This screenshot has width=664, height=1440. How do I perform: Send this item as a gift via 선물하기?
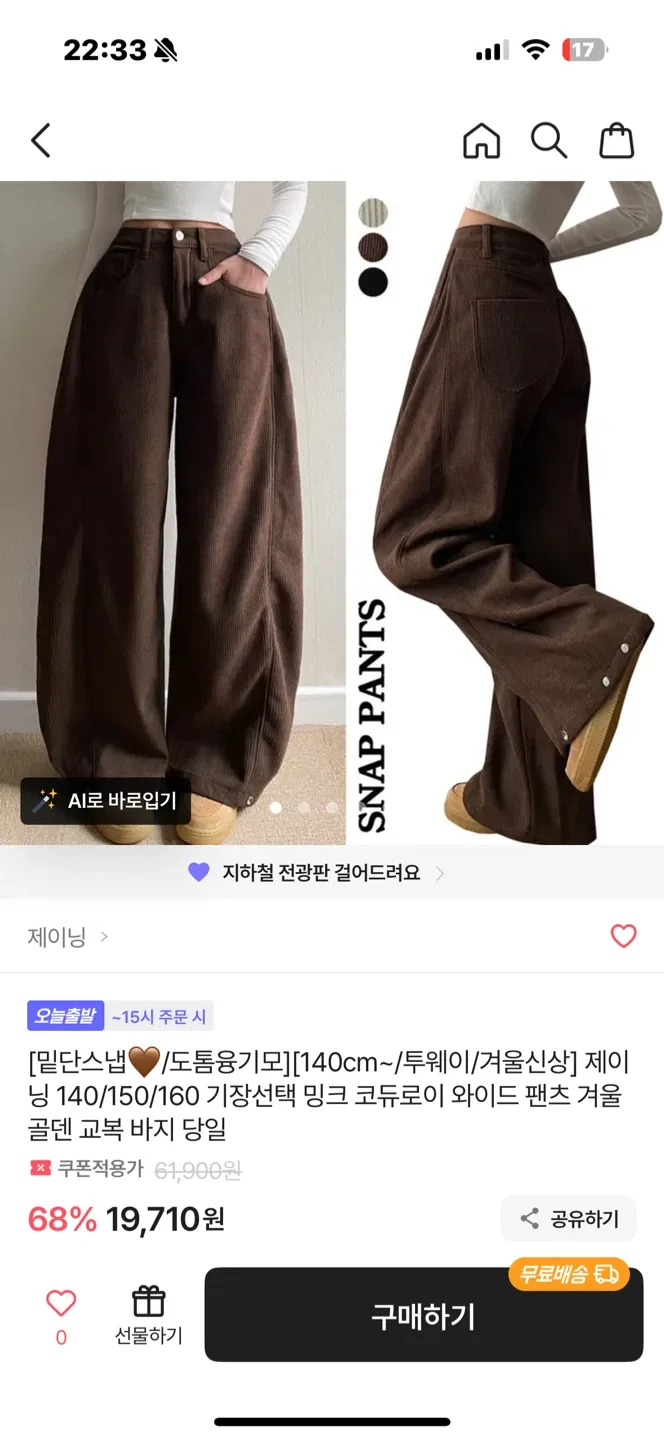148,1315
